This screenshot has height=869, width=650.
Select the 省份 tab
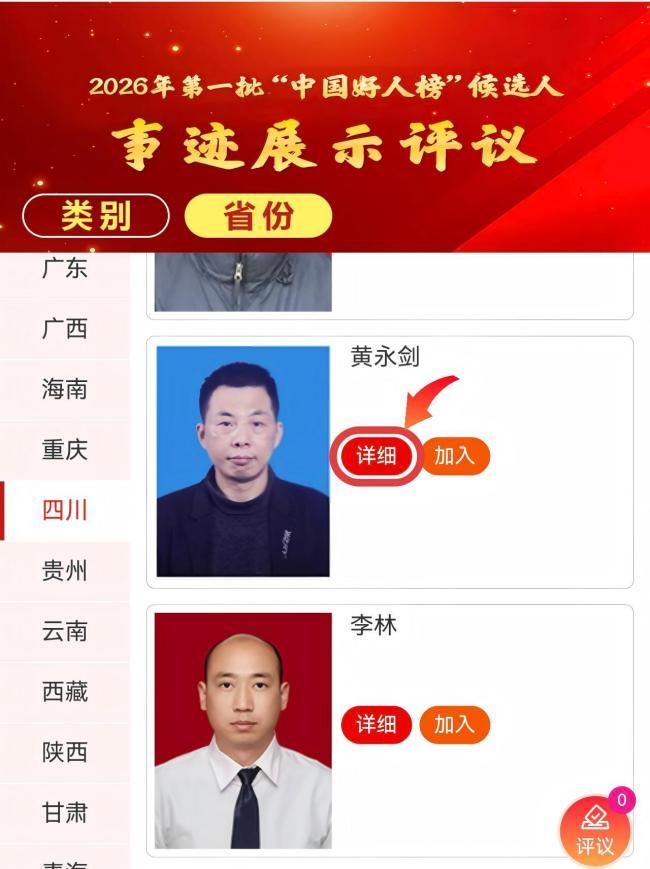coord(258,216)
